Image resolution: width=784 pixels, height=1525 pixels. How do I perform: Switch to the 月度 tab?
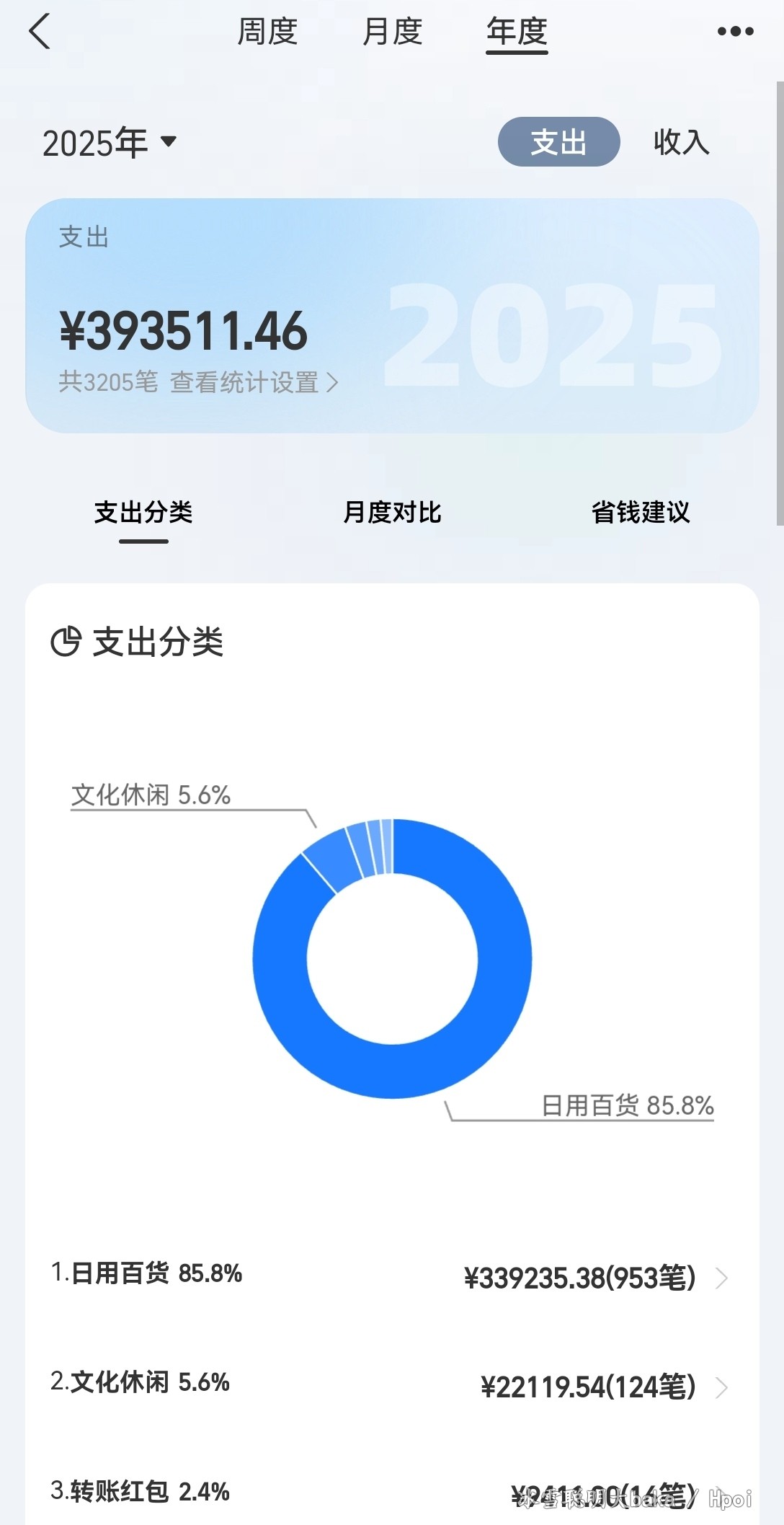[392, 32]
